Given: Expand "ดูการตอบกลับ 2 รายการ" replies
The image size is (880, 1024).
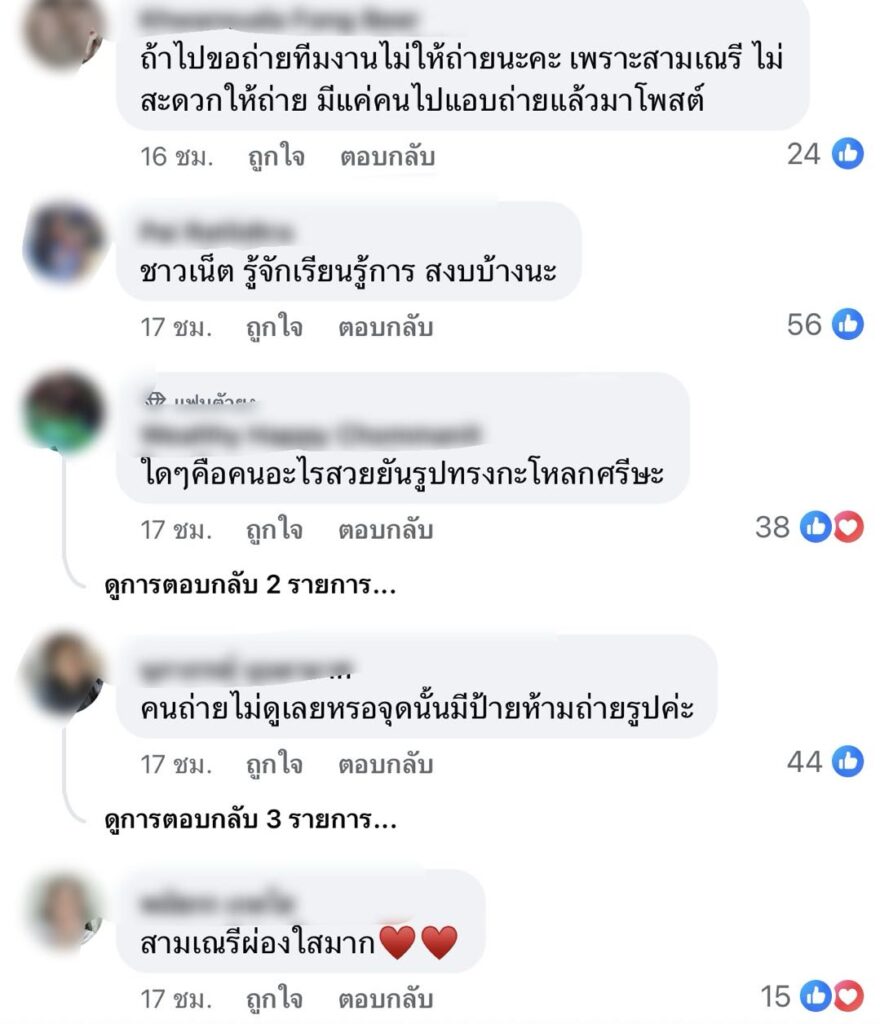Looking at the screenshot, I should (250, 587).
